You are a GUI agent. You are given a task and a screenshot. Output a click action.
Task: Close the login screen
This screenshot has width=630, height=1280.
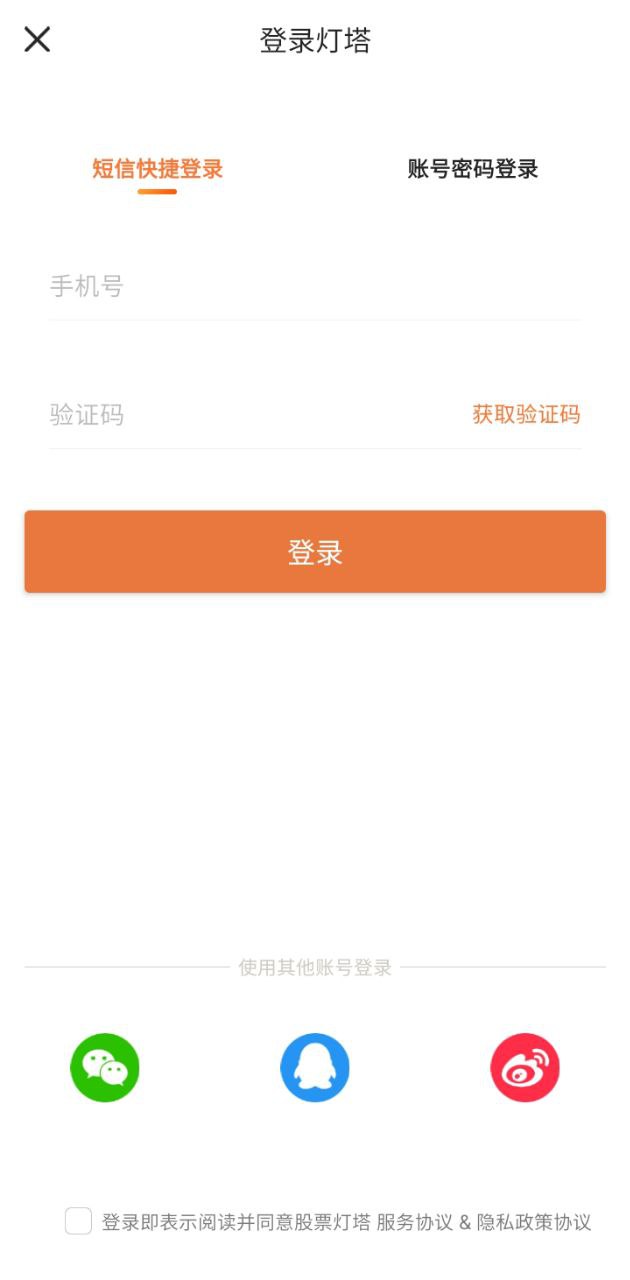coord(37,40)
